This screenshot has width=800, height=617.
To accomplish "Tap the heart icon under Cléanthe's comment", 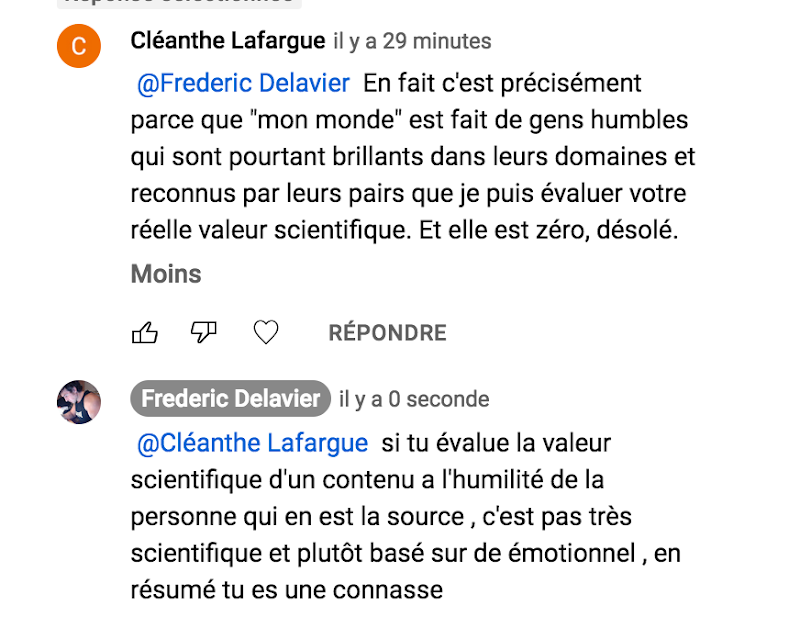I will (265, 333).
